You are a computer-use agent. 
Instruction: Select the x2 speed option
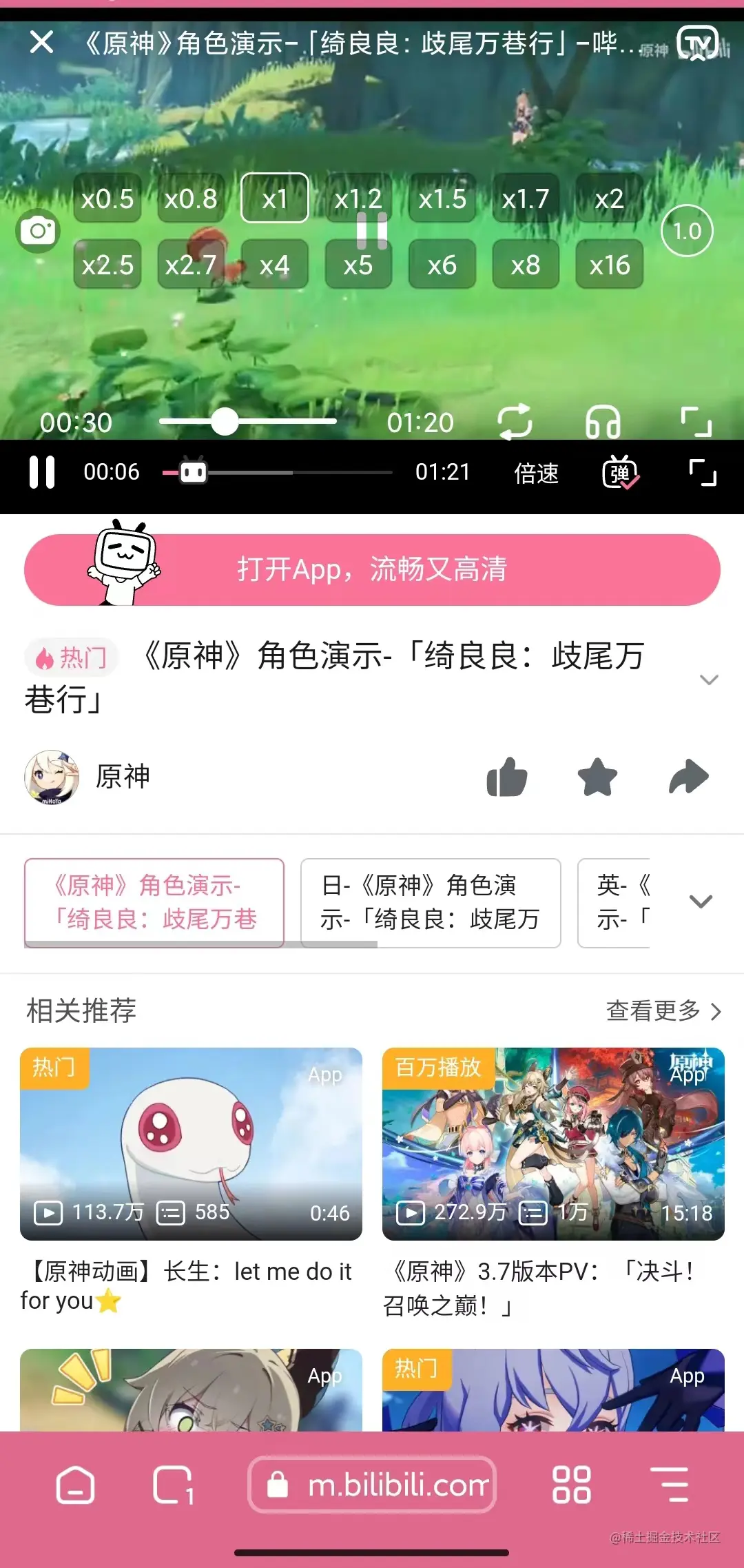(609, 198)
